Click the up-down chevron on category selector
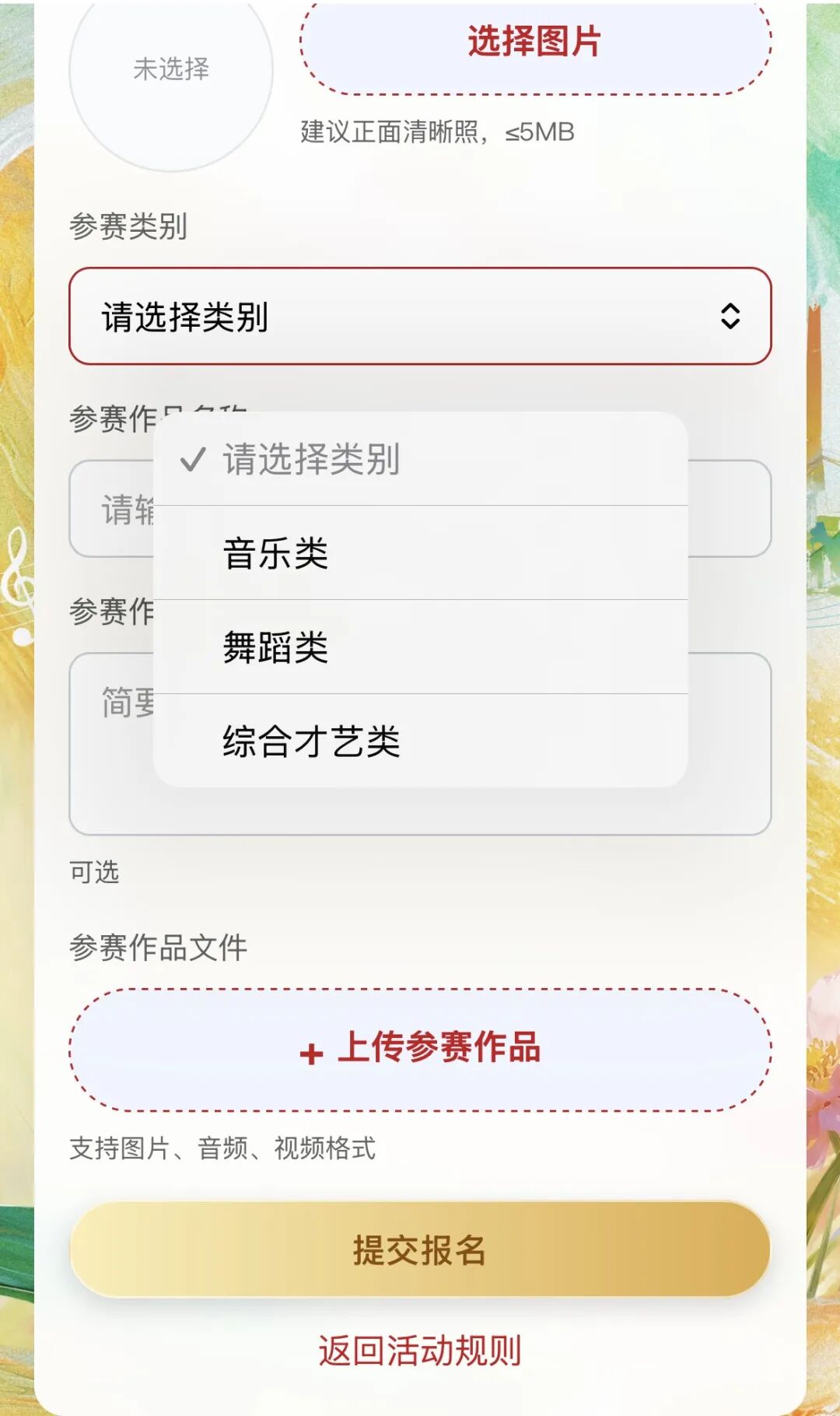Viewport: 840px width, 1416px height. 730,316
